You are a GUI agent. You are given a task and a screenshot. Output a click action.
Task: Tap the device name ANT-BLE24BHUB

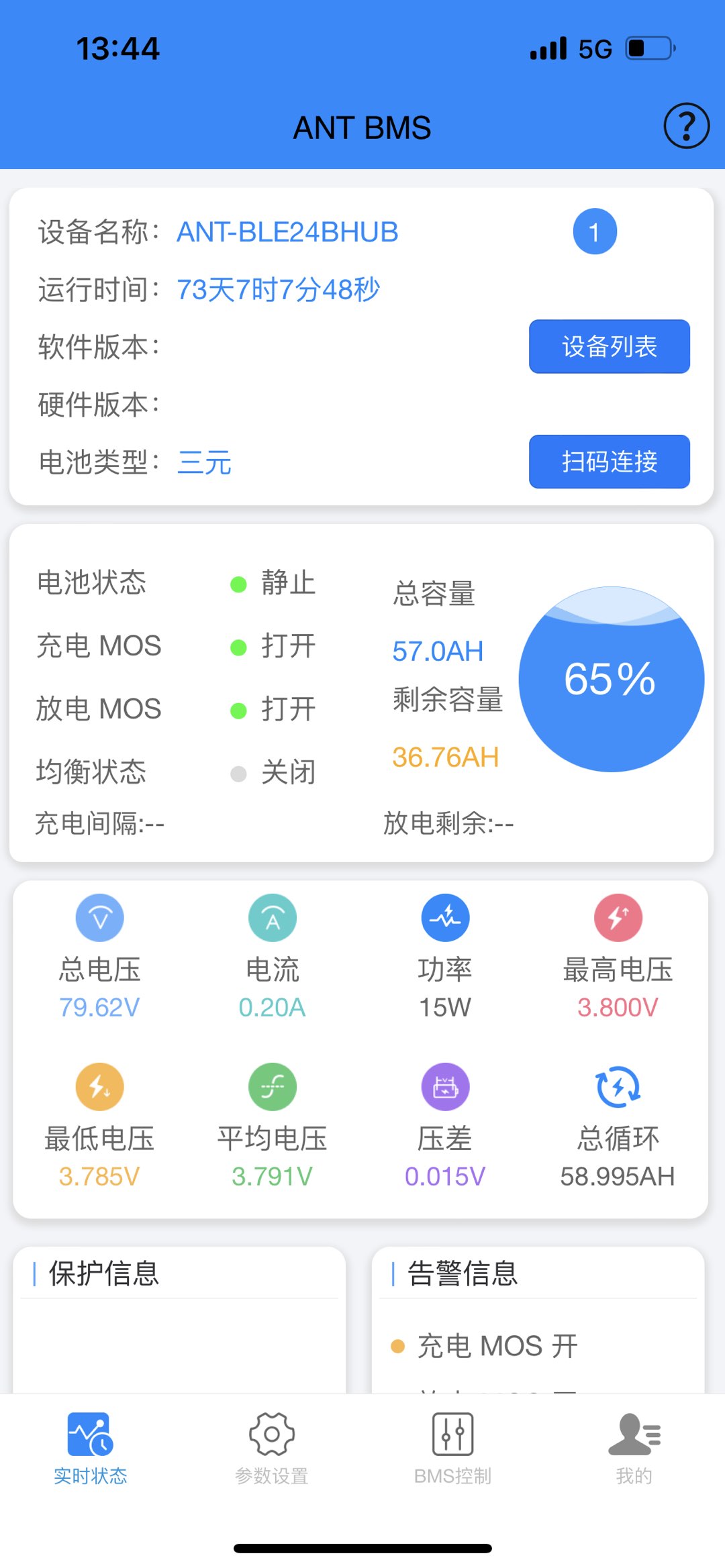287,231
